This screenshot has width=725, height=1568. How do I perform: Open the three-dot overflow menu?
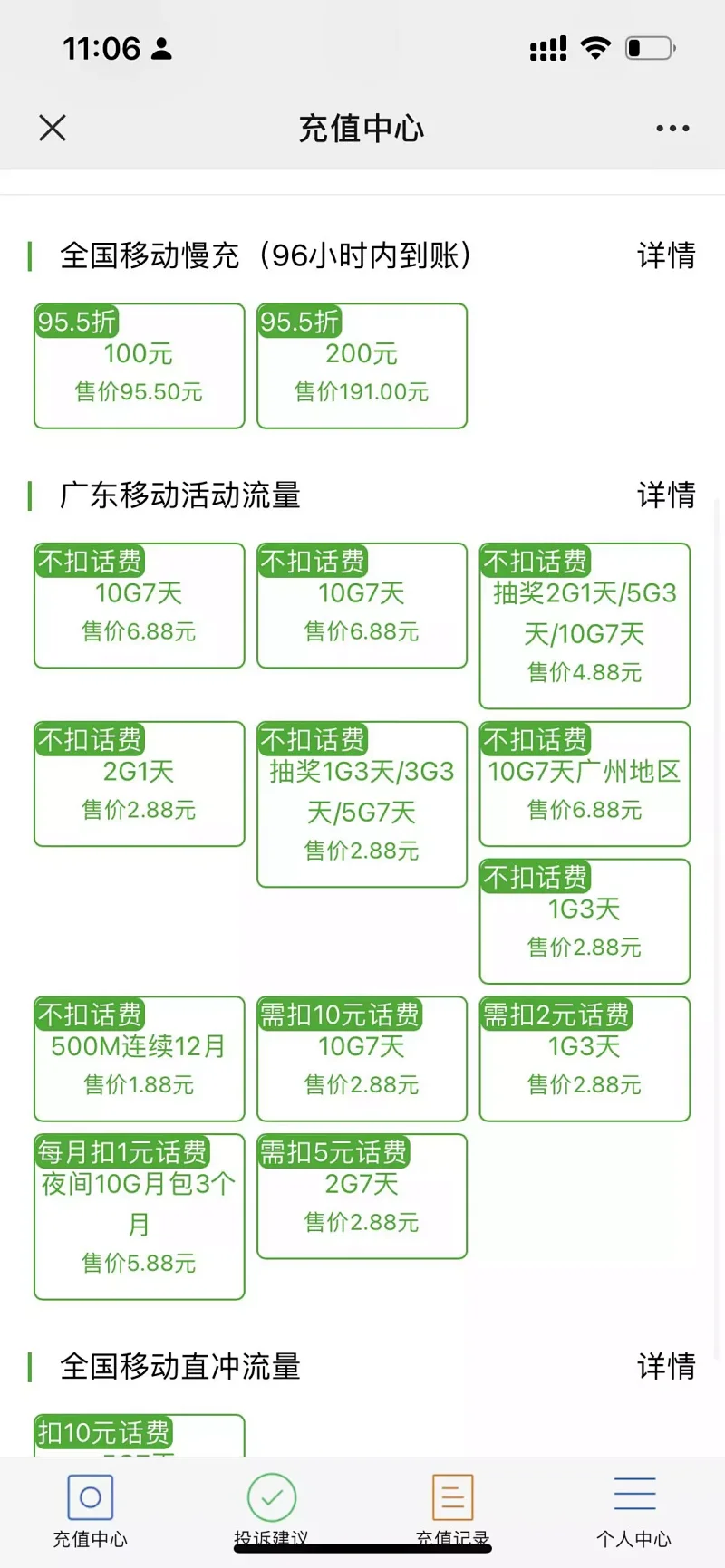(672, 129)
